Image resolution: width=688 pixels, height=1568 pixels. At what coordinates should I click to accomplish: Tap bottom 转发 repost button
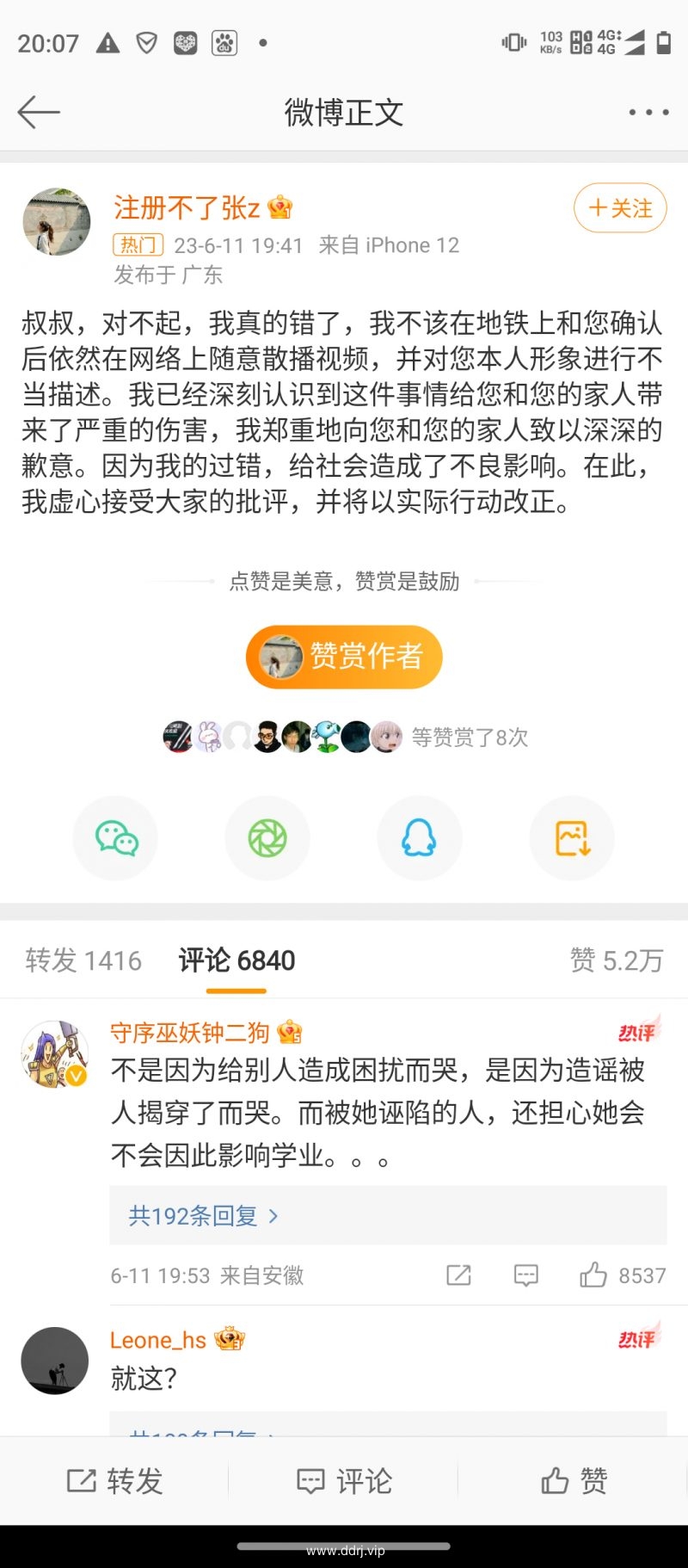(x=114, y=1480)
